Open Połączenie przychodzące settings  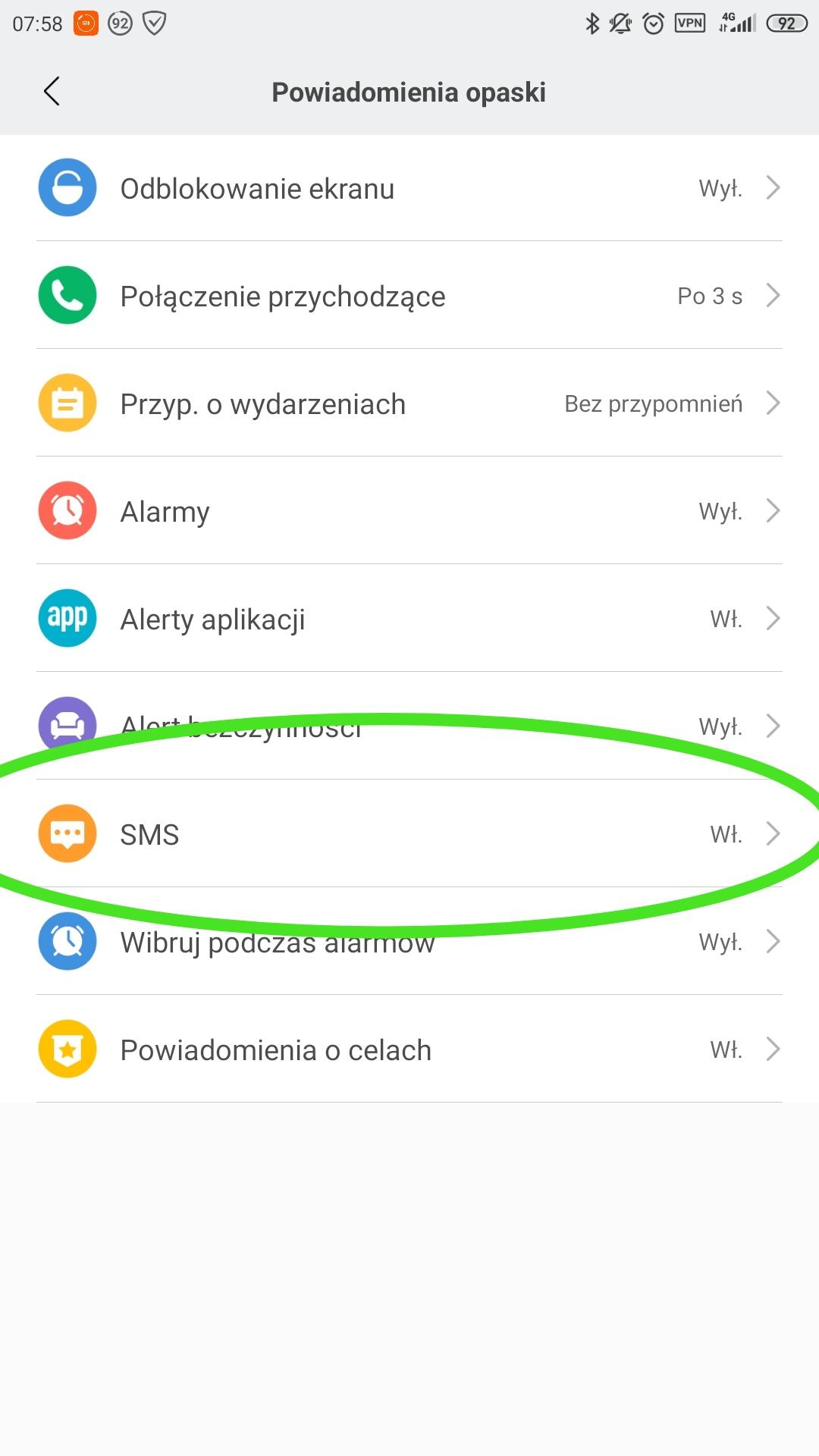pyautogui.click(x=409, y=296)
